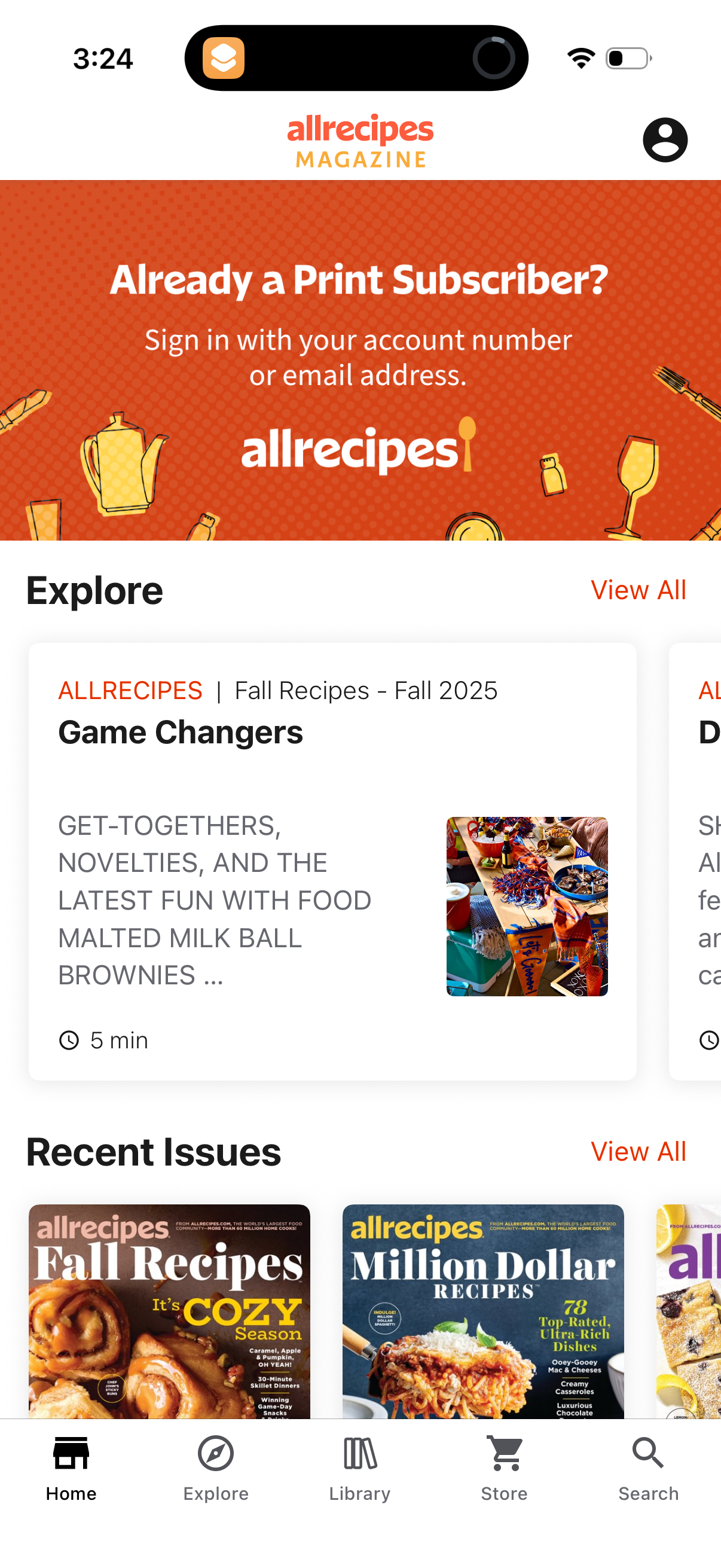Screen dimensions: 721x1568
Task: Tap the orange app icon in status bar
Action: (x=222, y=59)
